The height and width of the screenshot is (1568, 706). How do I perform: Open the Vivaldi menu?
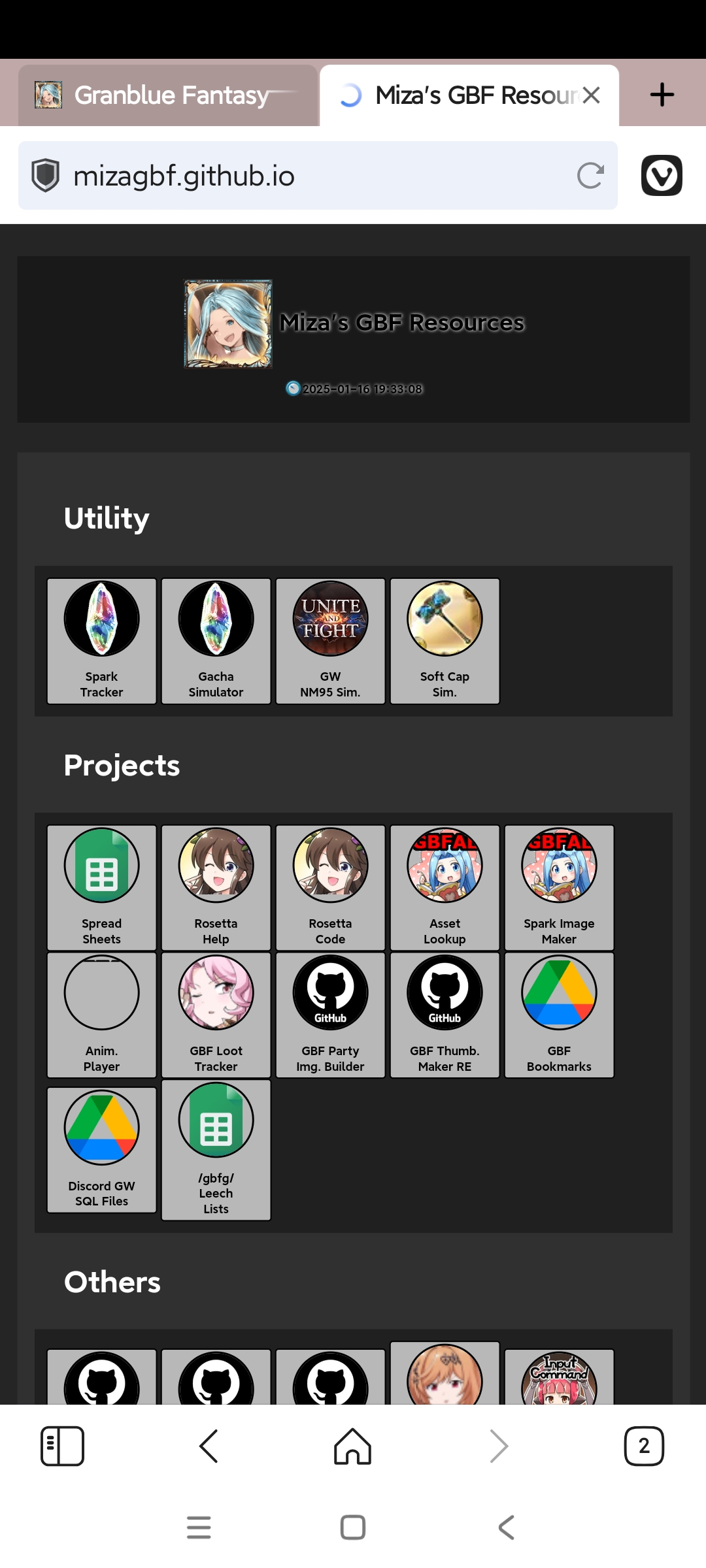tap(662, 176)
